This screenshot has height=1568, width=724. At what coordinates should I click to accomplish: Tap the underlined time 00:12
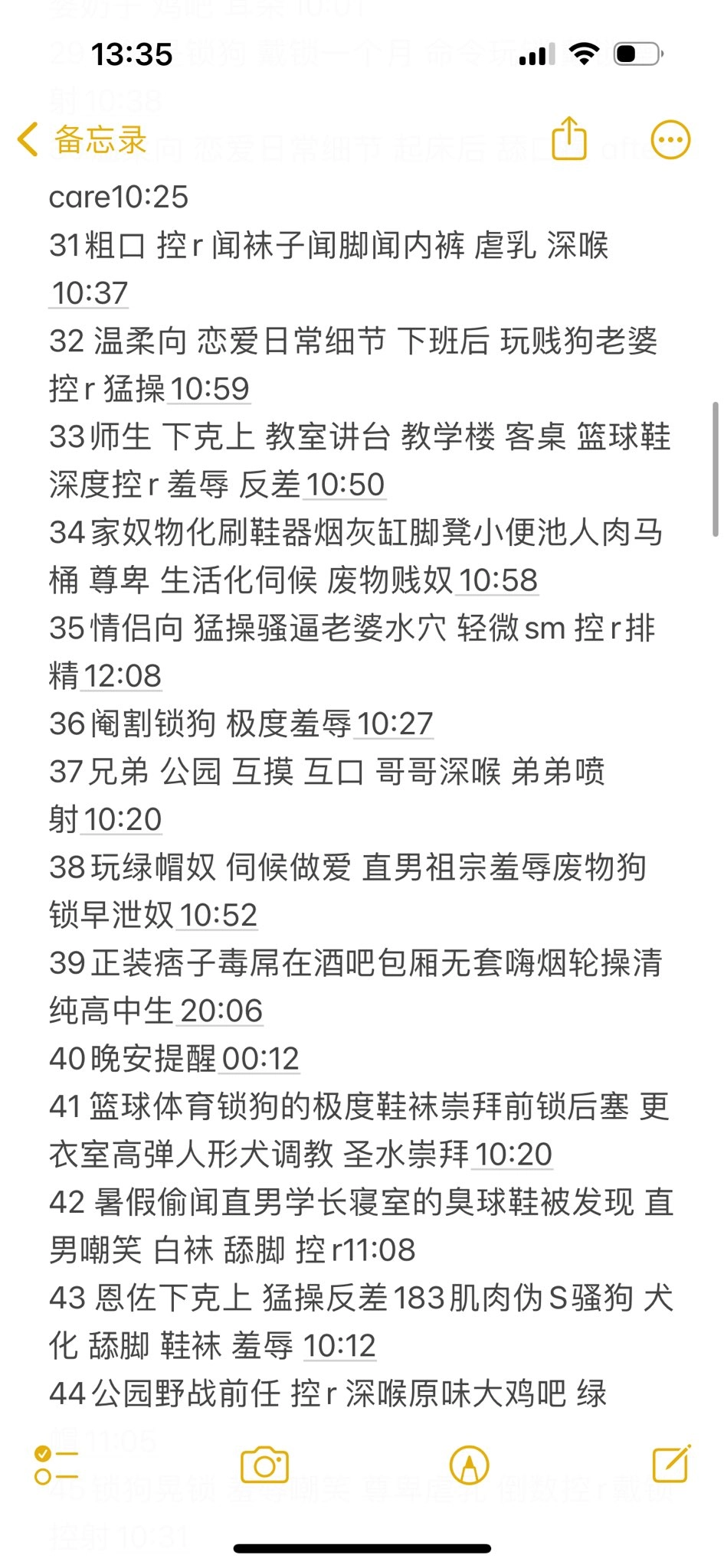(260, 1059)
